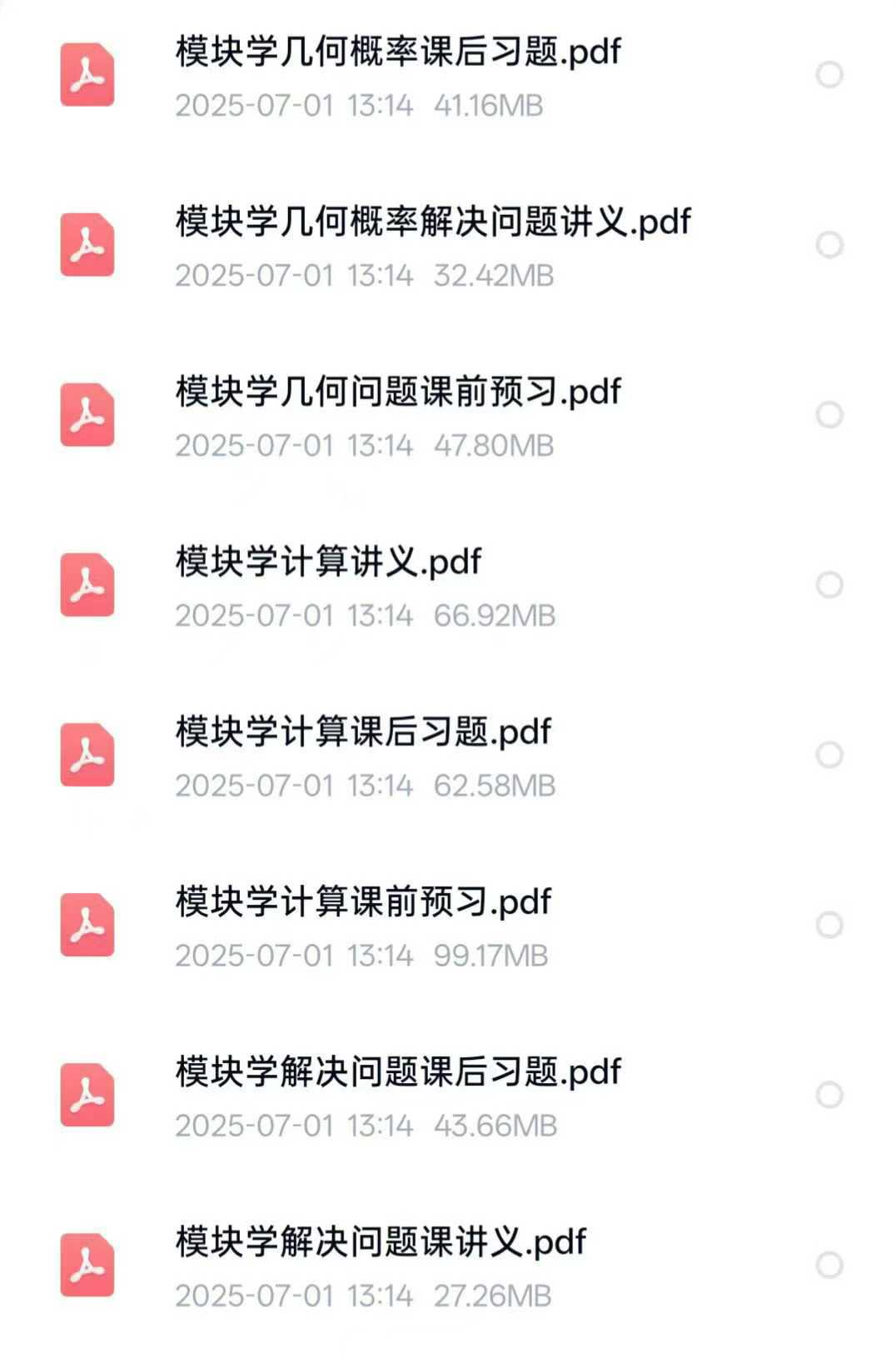Click the PDF icon of 模块学解决问题课讲义.pdf

click(89, 1265)
